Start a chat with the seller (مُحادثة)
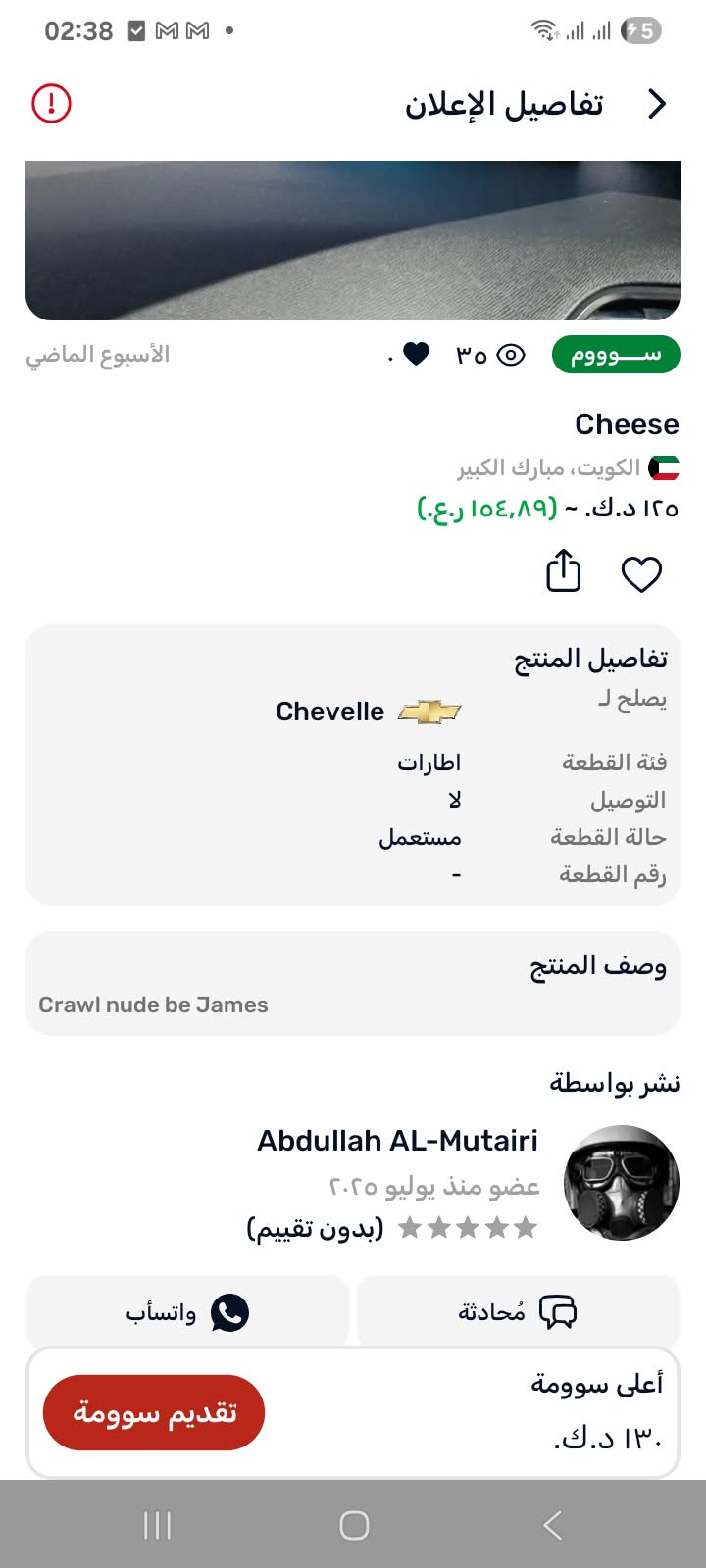This screenshot has width=706, height=1568. tap(518, 1311)
